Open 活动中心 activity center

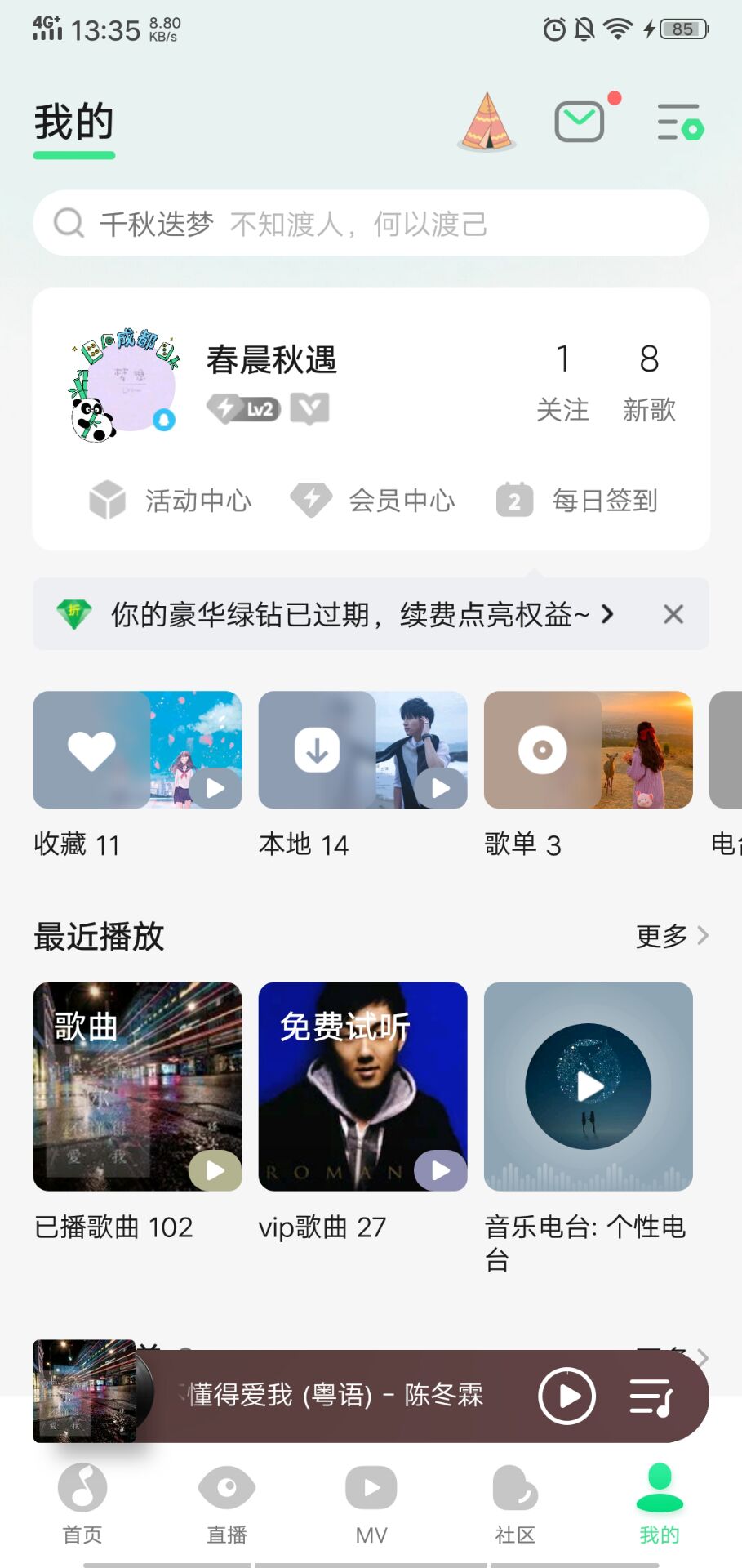click(171, 501)
